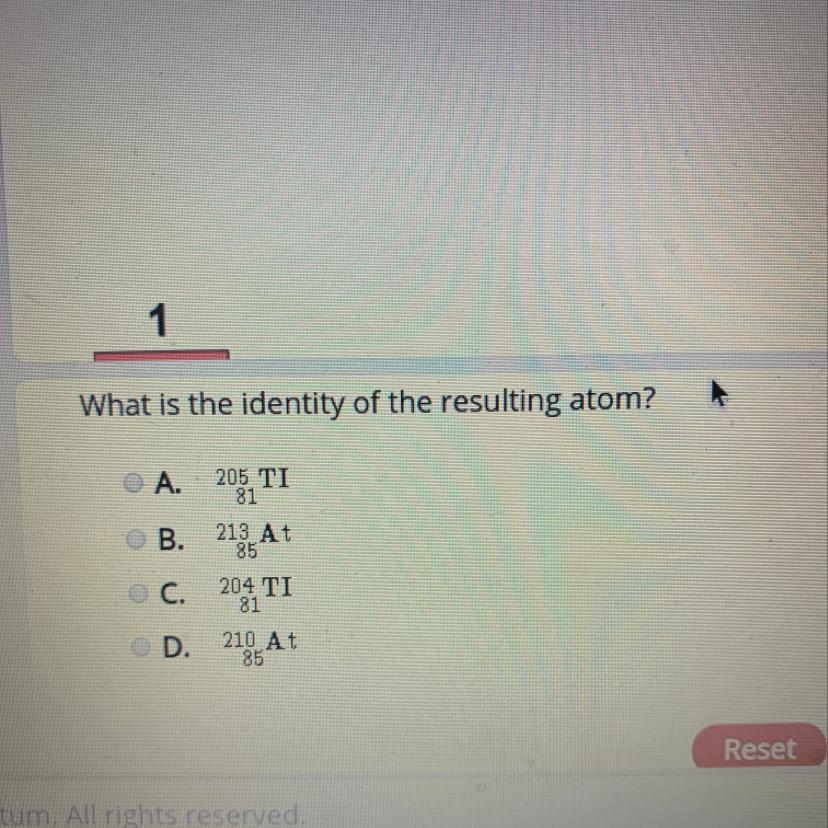Open question tab number 1
Screen dimensions: 828x828
pos(157,323)
